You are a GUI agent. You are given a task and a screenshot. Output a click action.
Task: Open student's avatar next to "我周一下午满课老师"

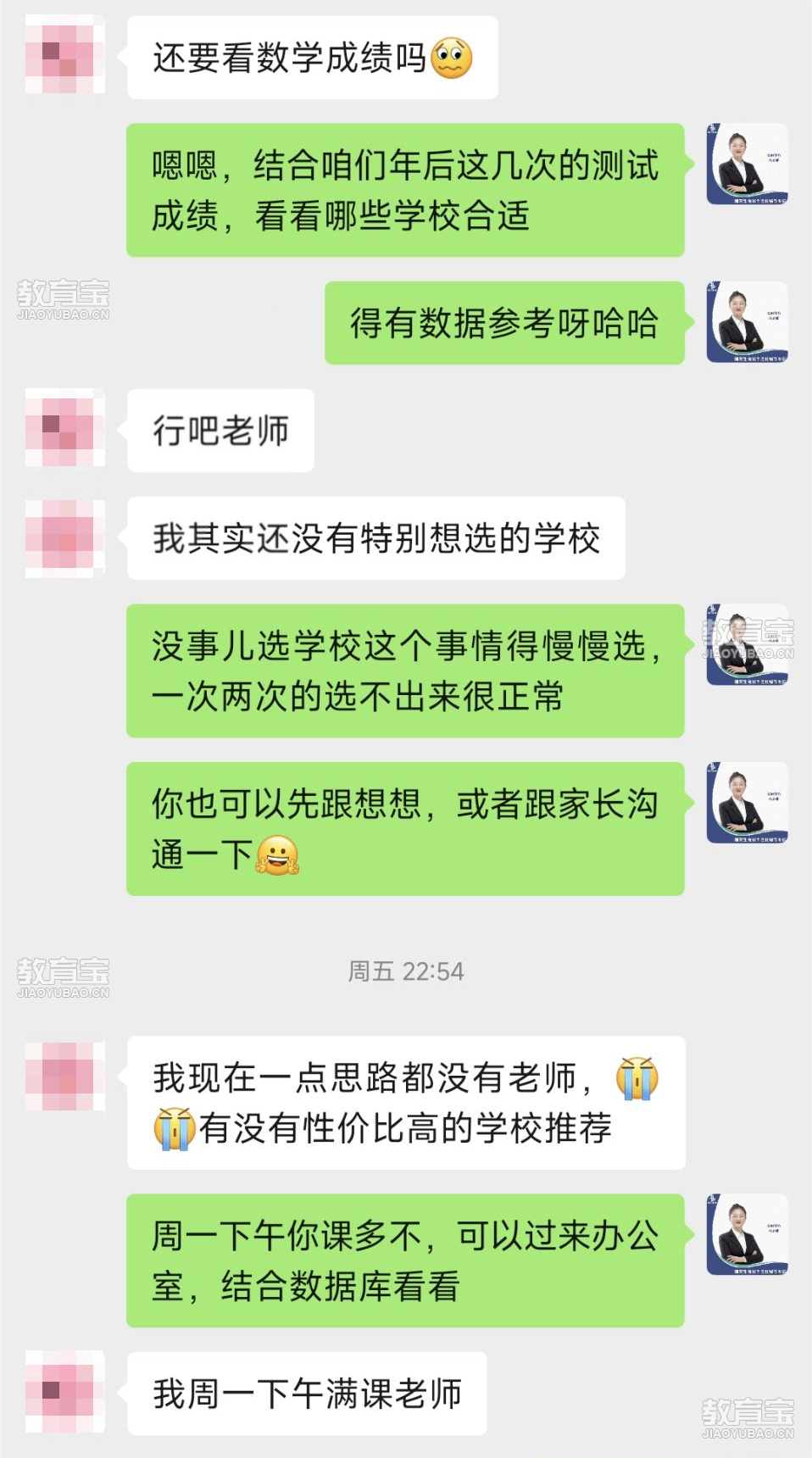tap(65, 1391)
